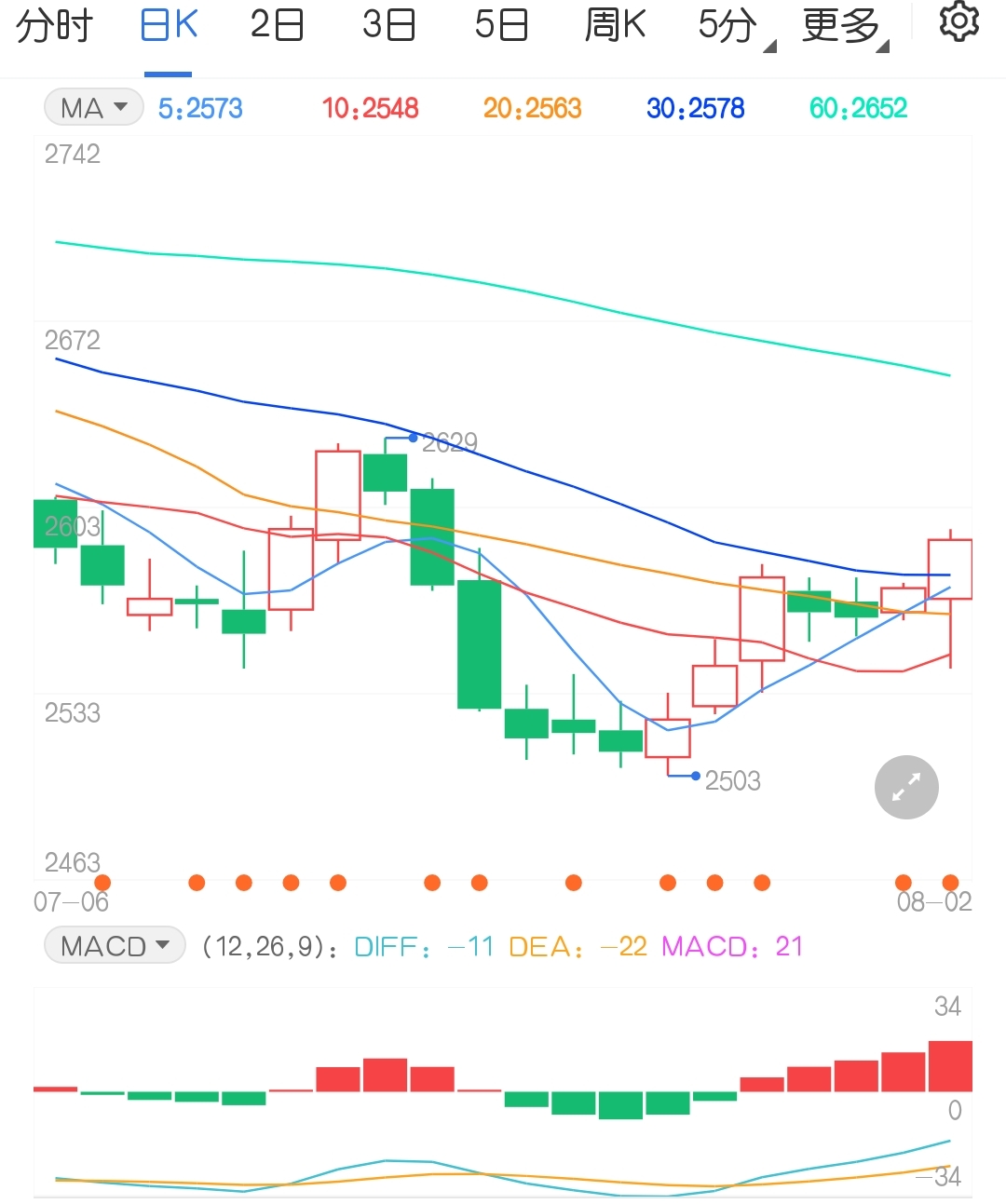Viewport: 1006px width, 1204px height.
Task: Select the tallest green candlestick
Action: pyautogui.click(x=478, y=643)
